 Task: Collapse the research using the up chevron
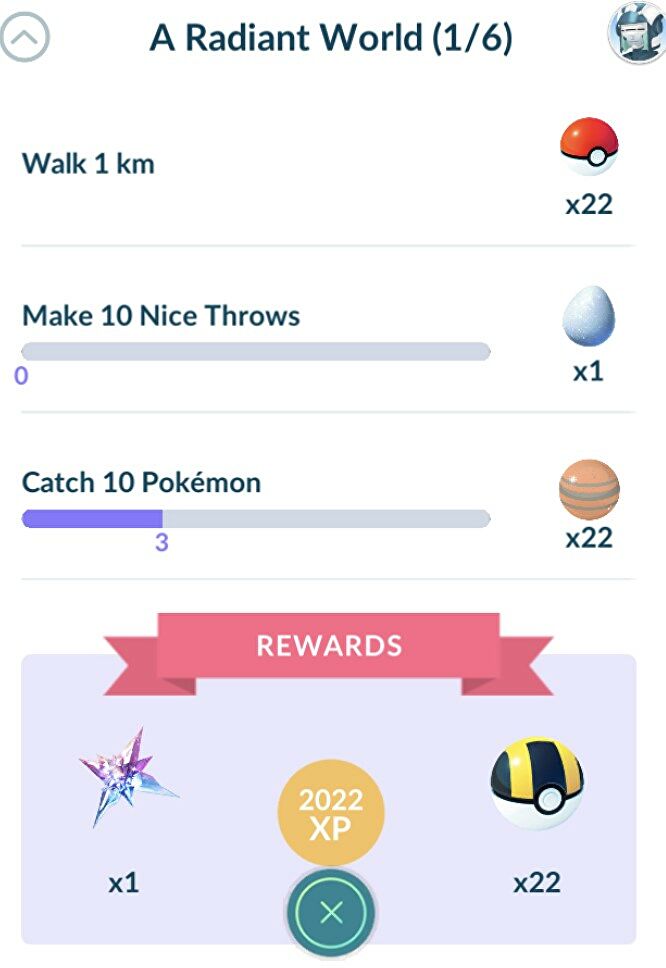click(26, 38)
